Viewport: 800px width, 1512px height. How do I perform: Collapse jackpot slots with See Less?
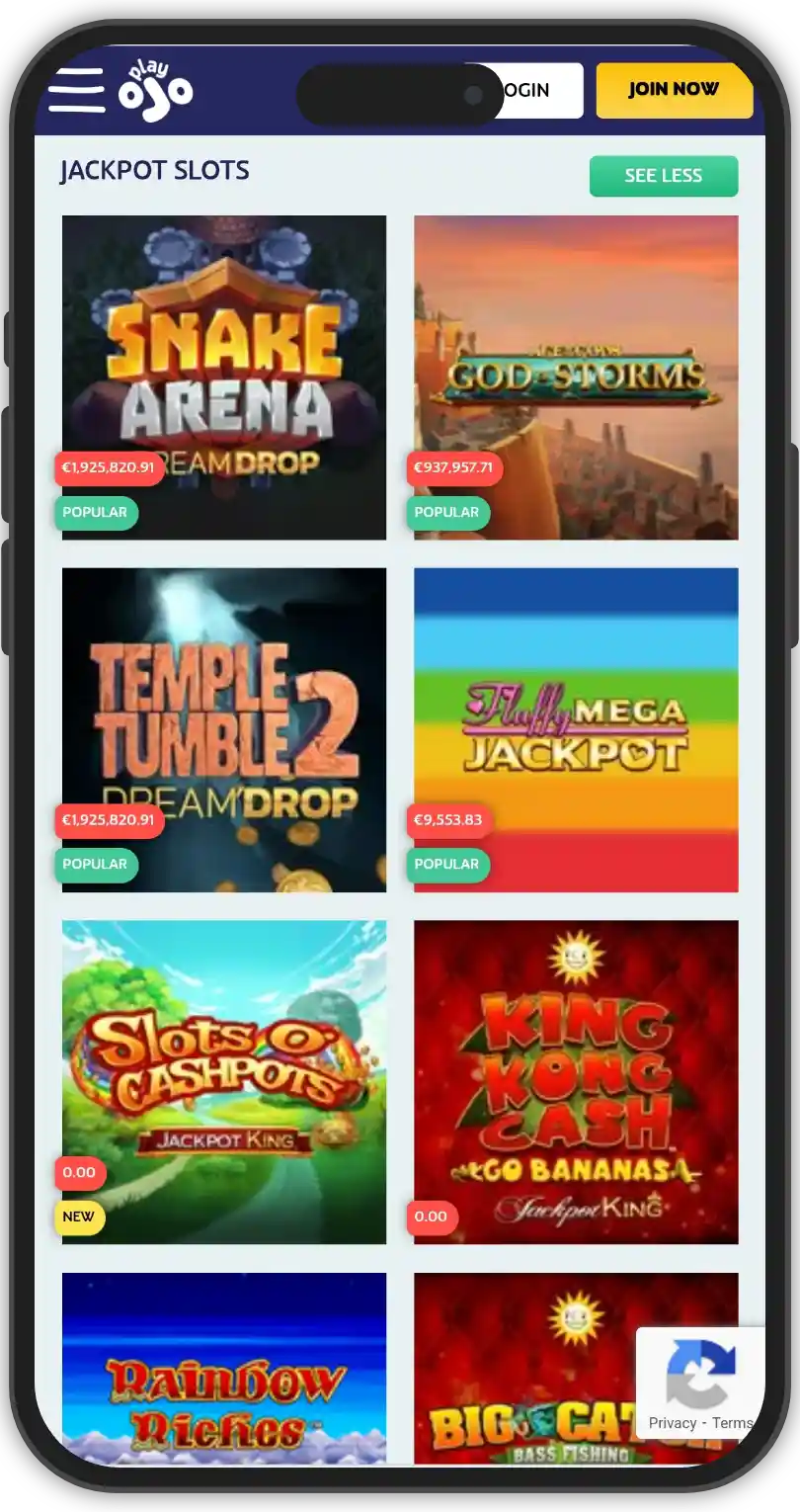point(663,176)
